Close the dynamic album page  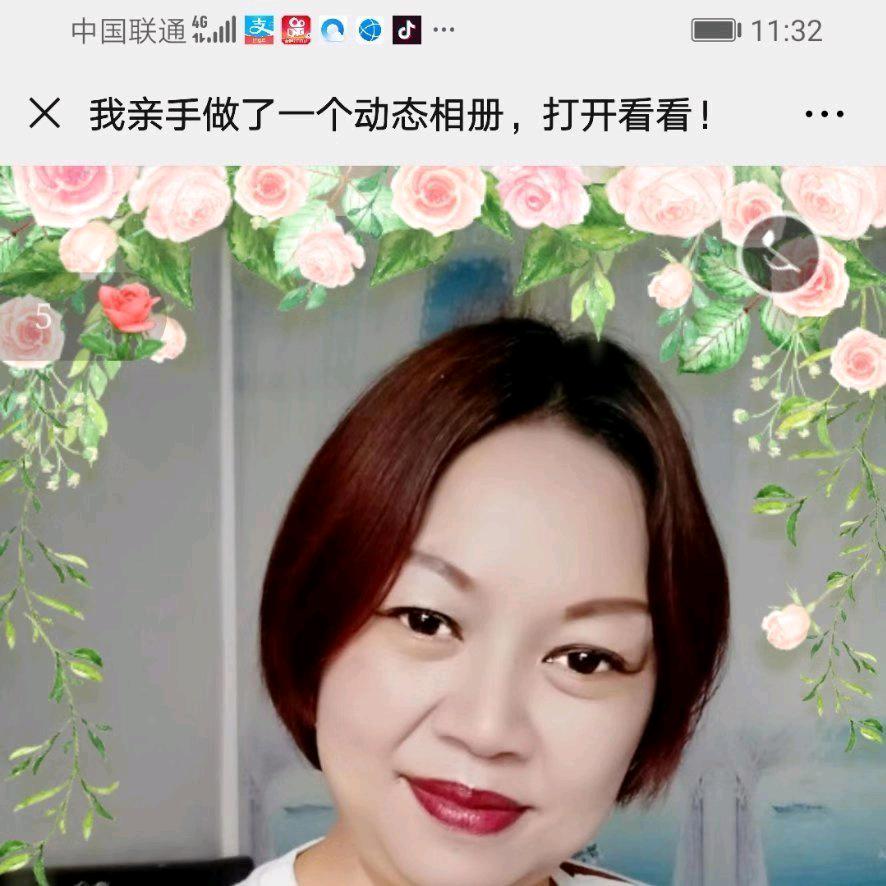click(x=45, y=114)
